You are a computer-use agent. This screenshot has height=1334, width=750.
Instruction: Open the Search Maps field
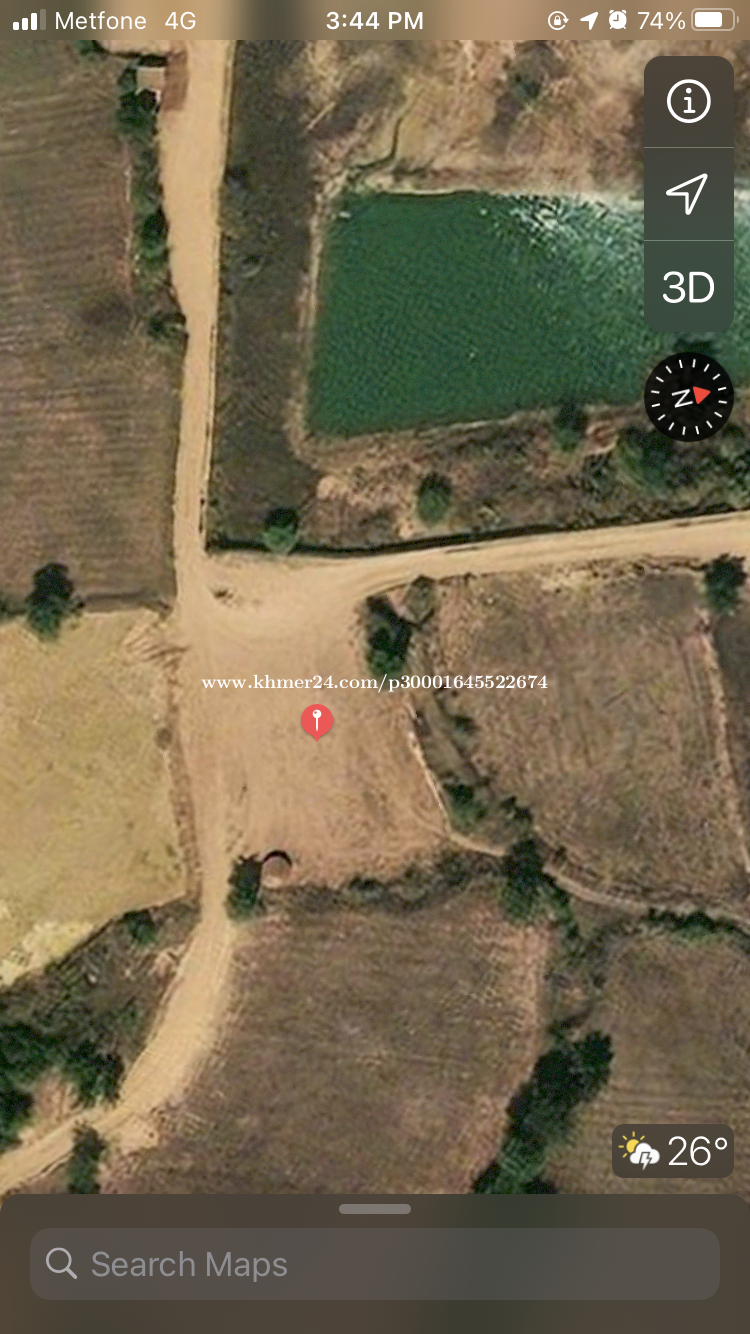[375, 1264]
